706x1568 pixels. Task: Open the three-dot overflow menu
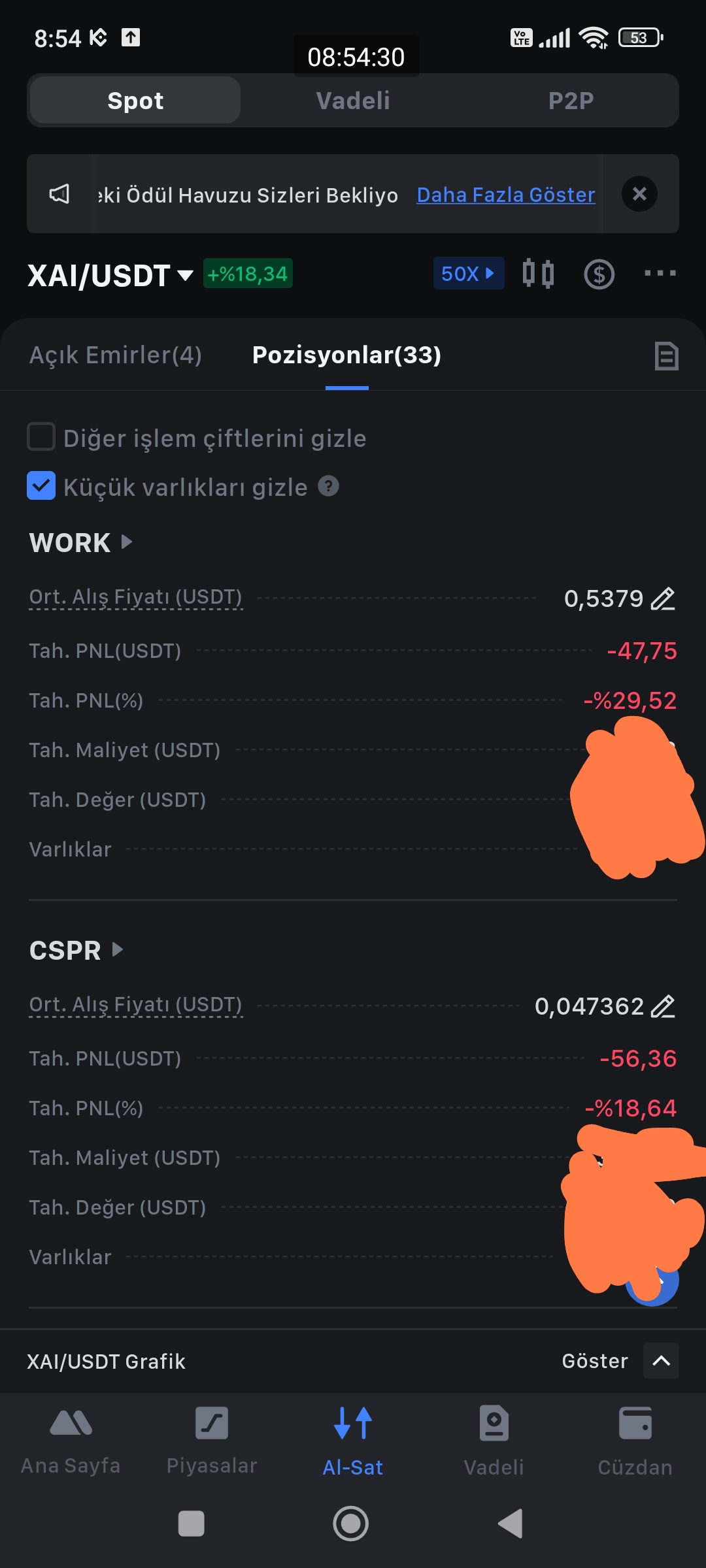tap(660, 273)
